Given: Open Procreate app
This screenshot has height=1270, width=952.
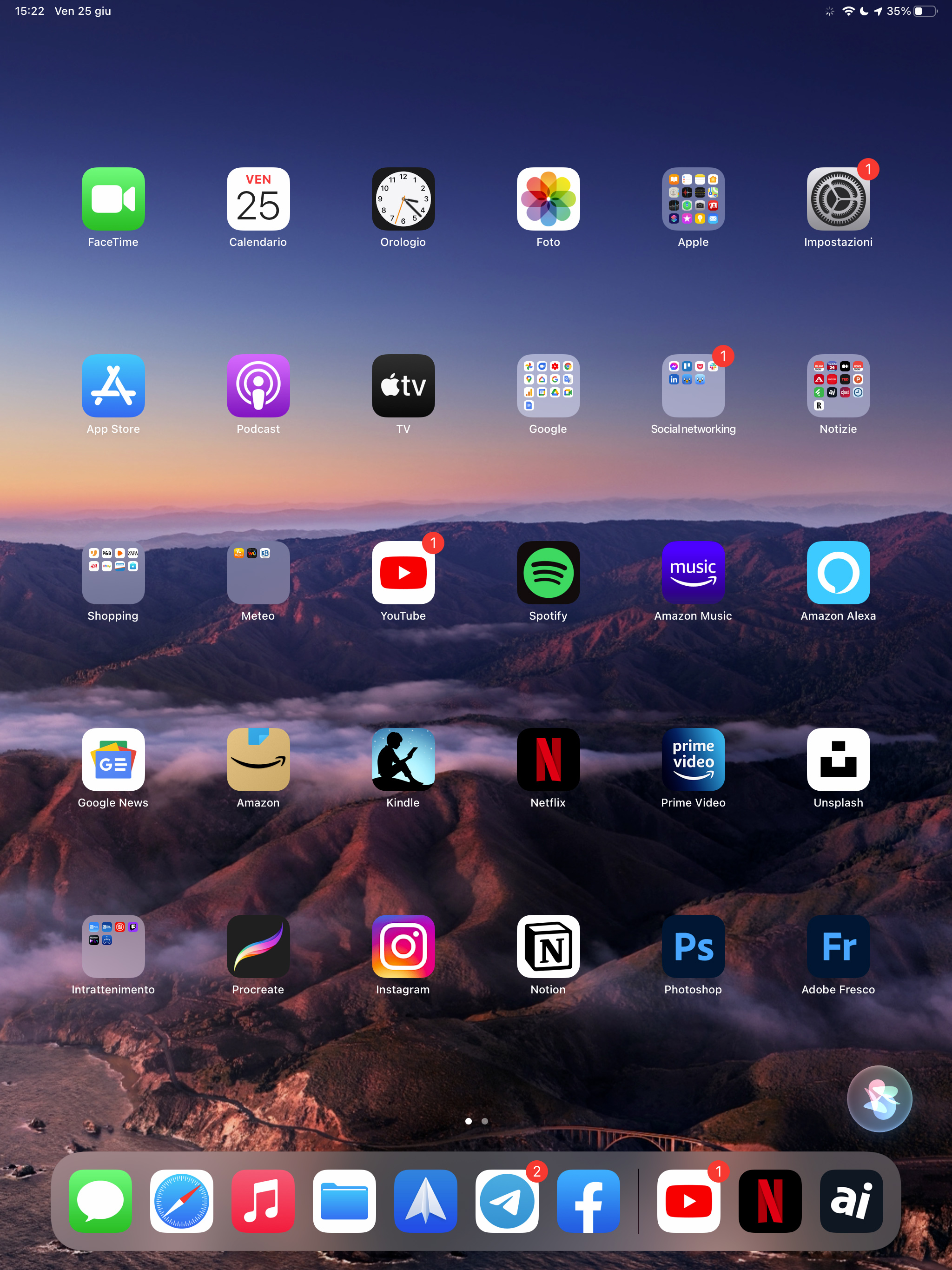Looking at the screenshot, I should pos(258,946).
